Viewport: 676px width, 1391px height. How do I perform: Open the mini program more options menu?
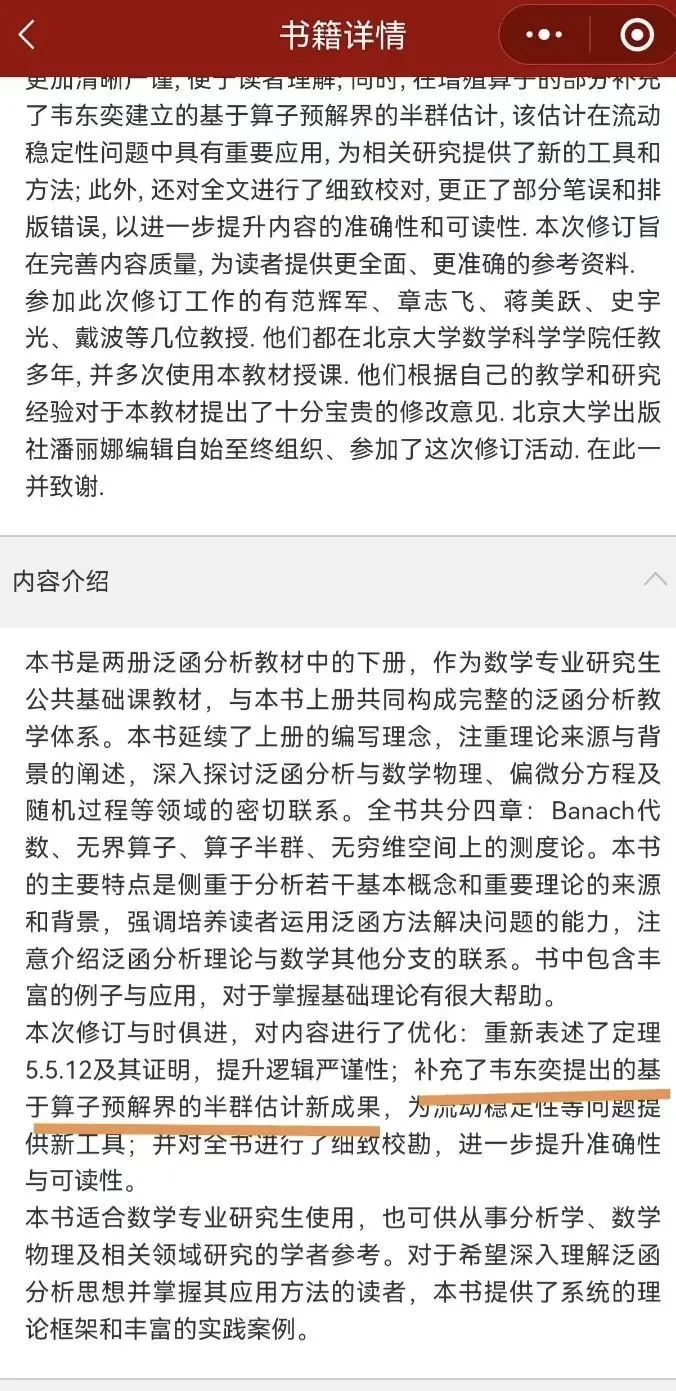coord(543,36)
